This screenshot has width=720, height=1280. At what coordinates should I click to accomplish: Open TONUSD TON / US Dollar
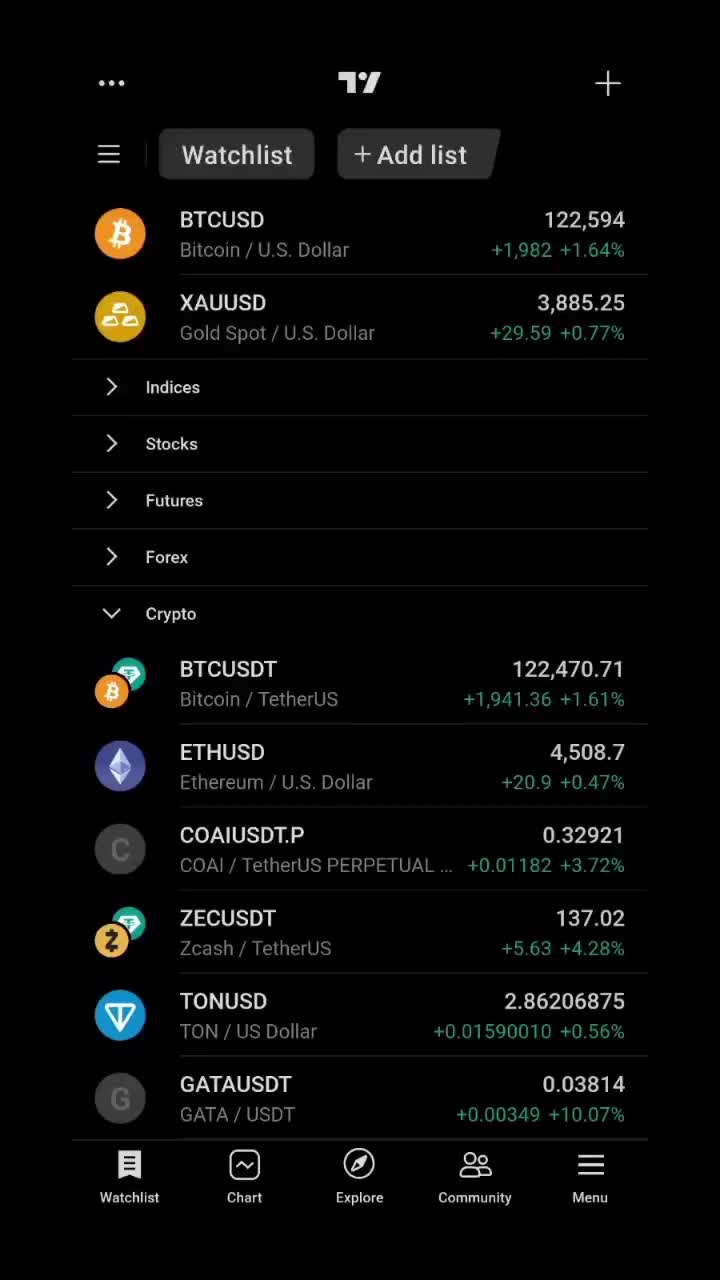(x=360, y=1016)
